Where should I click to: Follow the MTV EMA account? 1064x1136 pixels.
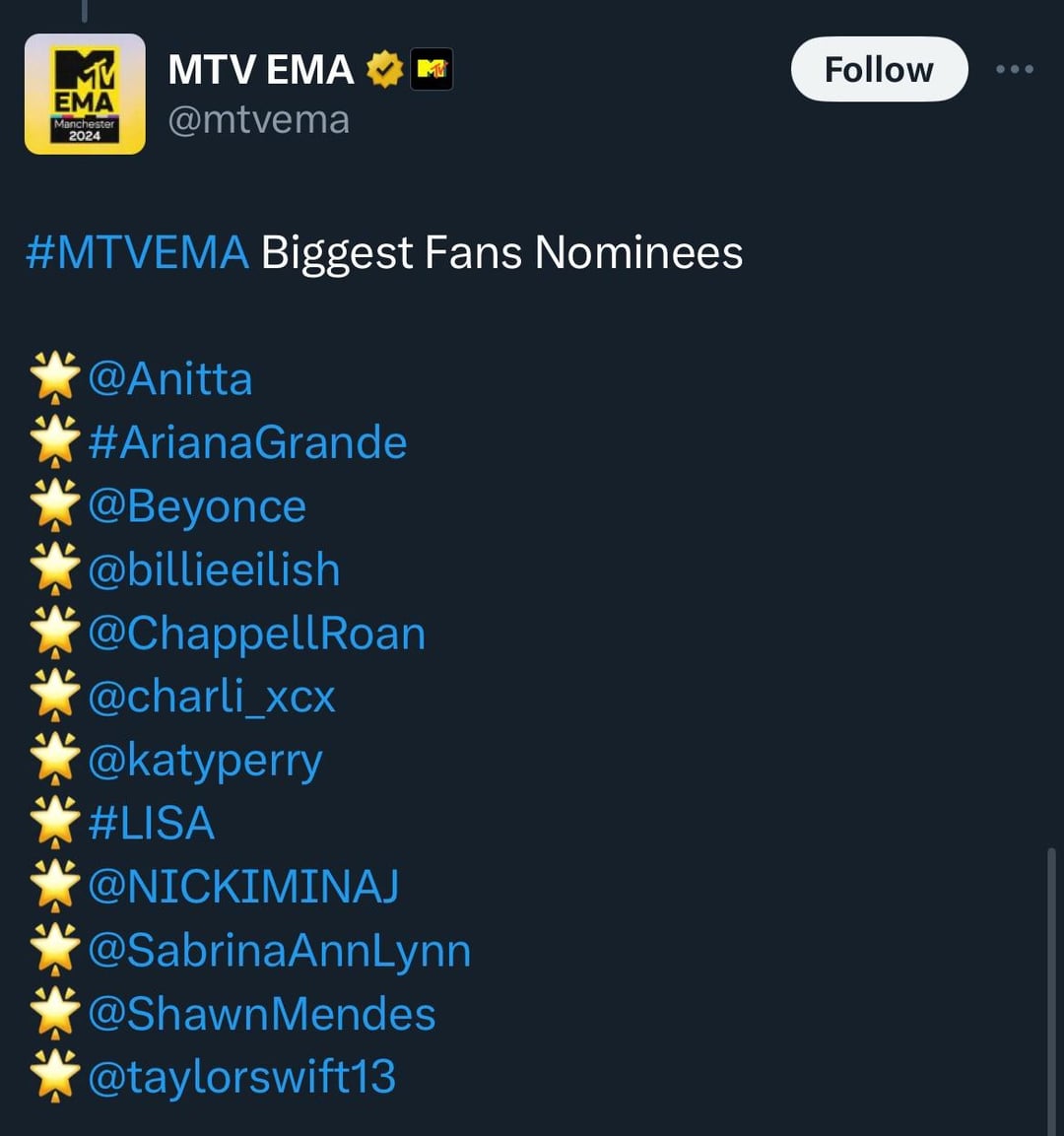point(879,69)
